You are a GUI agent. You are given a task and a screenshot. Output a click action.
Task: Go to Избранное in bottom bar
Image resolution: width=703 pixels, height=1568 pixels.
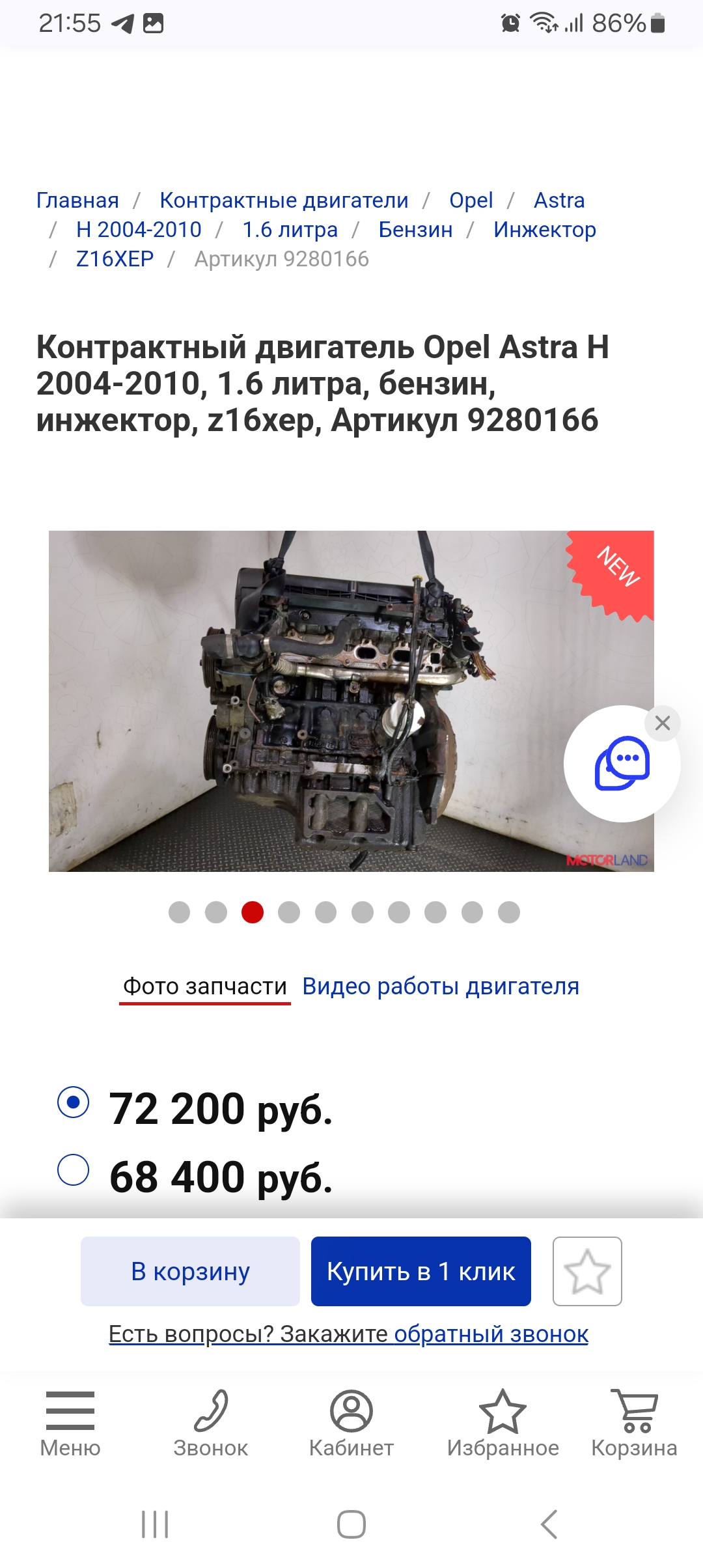[x=503, y=1424]
